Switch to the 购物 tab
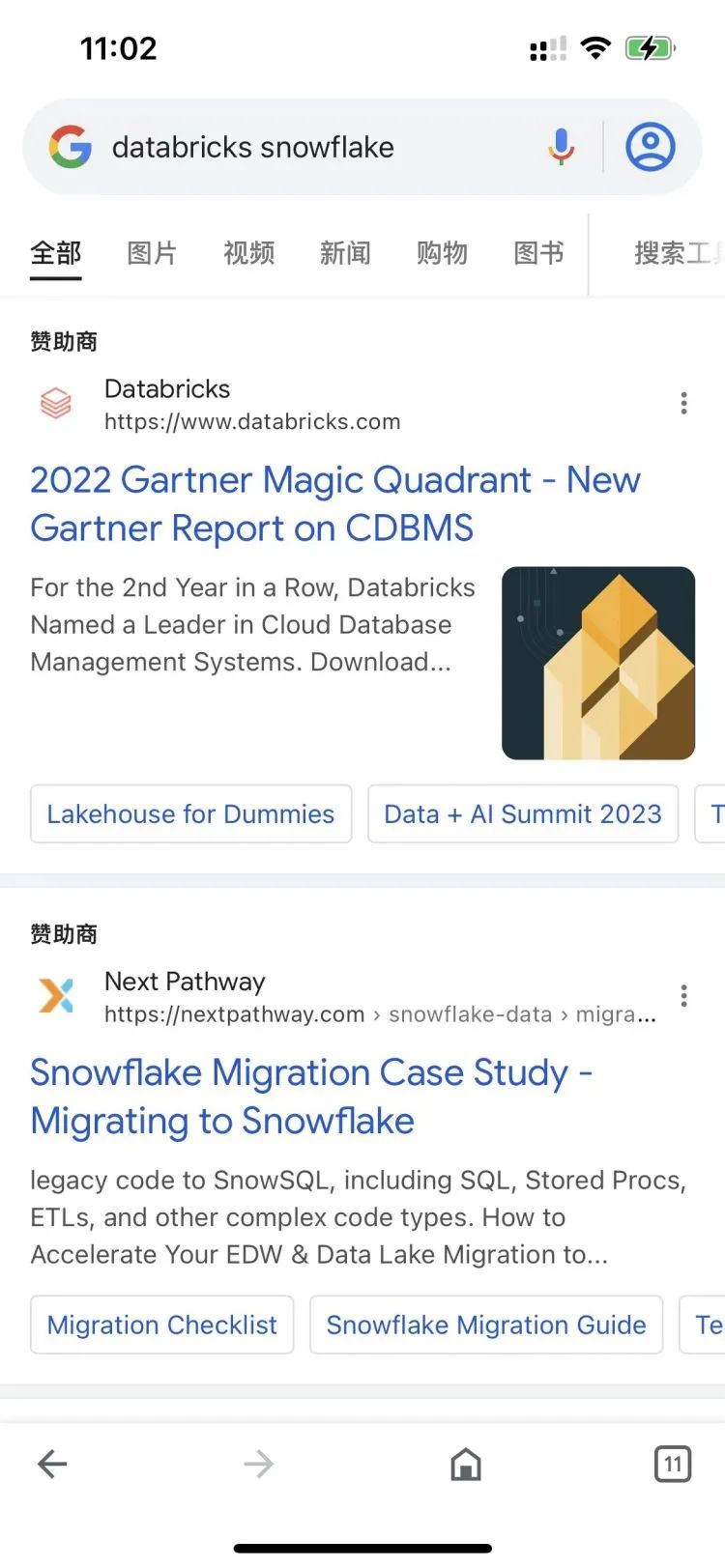Image resolution: width=725 pixels, height=1568 pixels. 442,253
